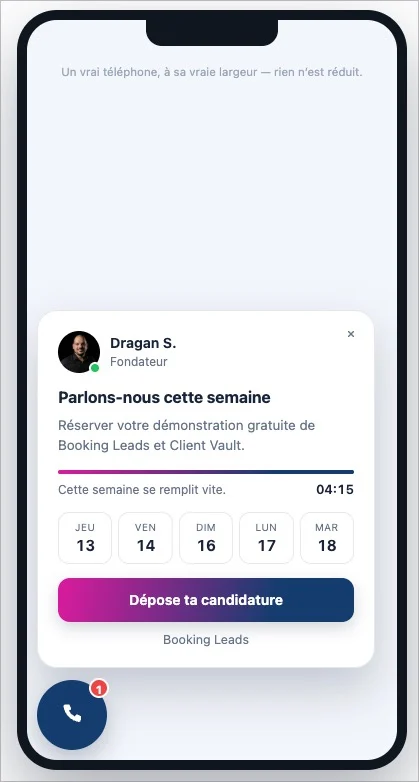Pick the DIM 16 date chip
Screen dimensions: 419x782
[x=206, y=538]
